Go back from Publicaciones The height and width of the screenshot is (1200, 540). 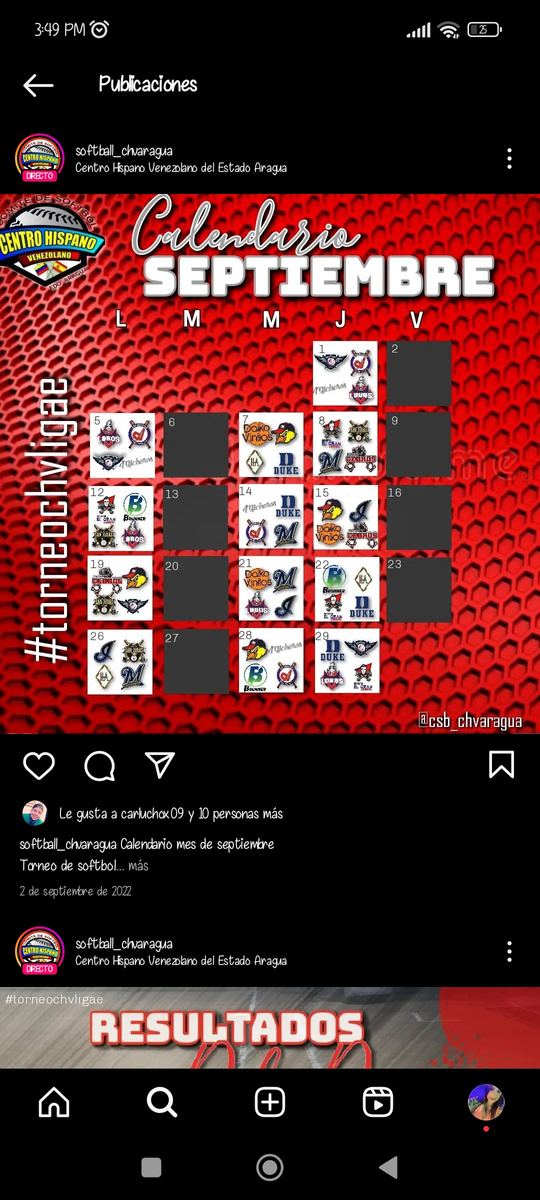[x=38, y=85]
